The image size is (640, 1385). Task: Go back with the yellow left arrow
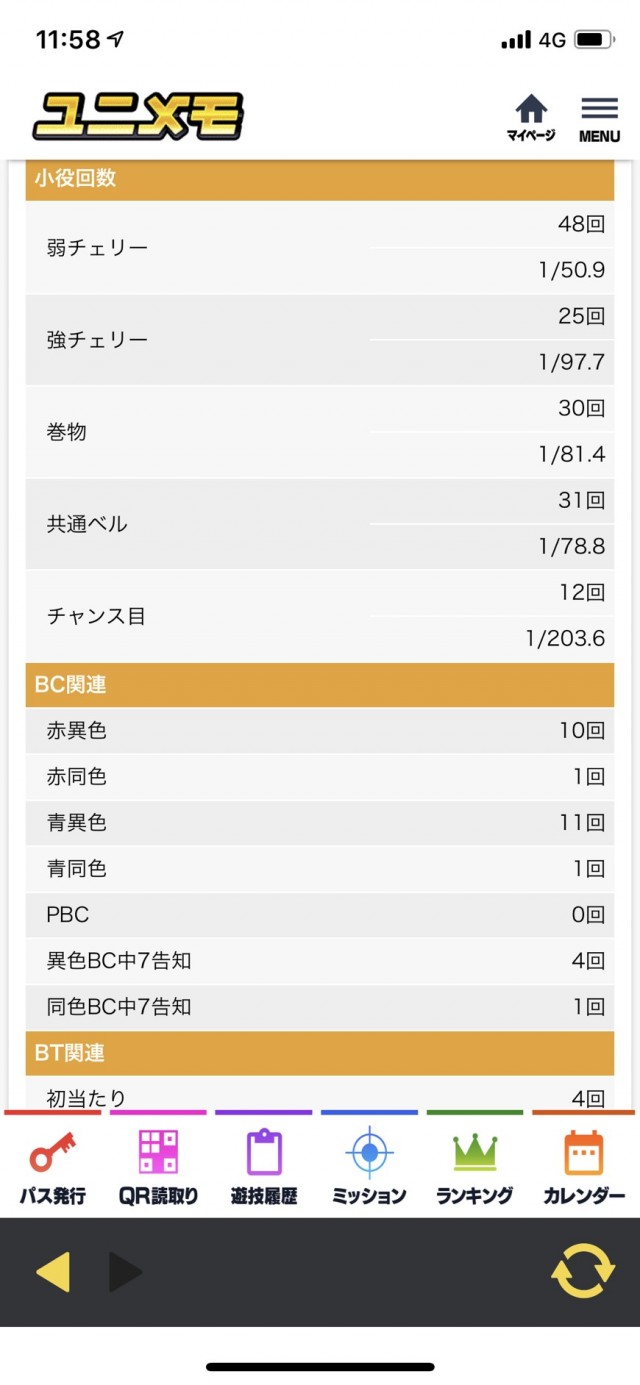(53, 1272)
